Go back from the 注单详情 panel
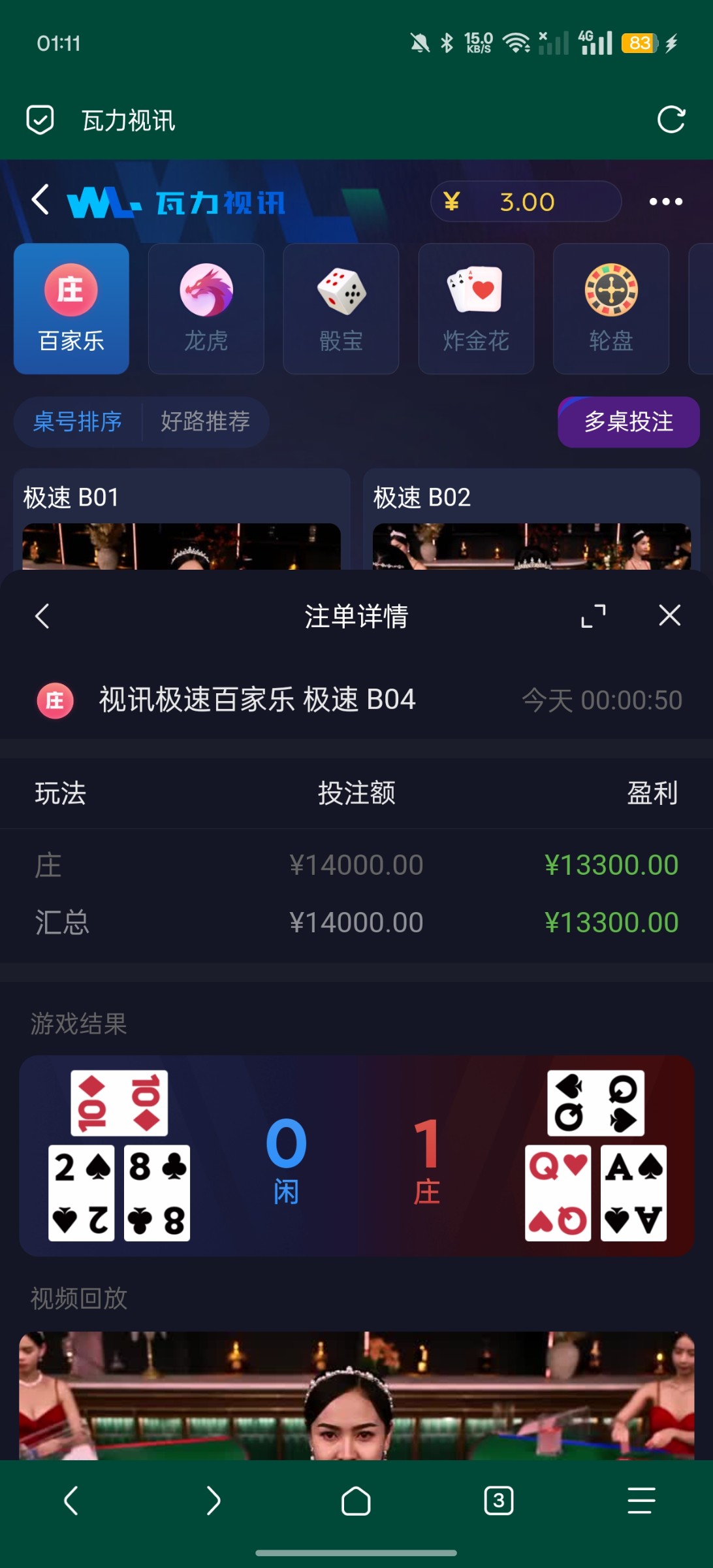The image size is (713, 1568). click(42, 616)
